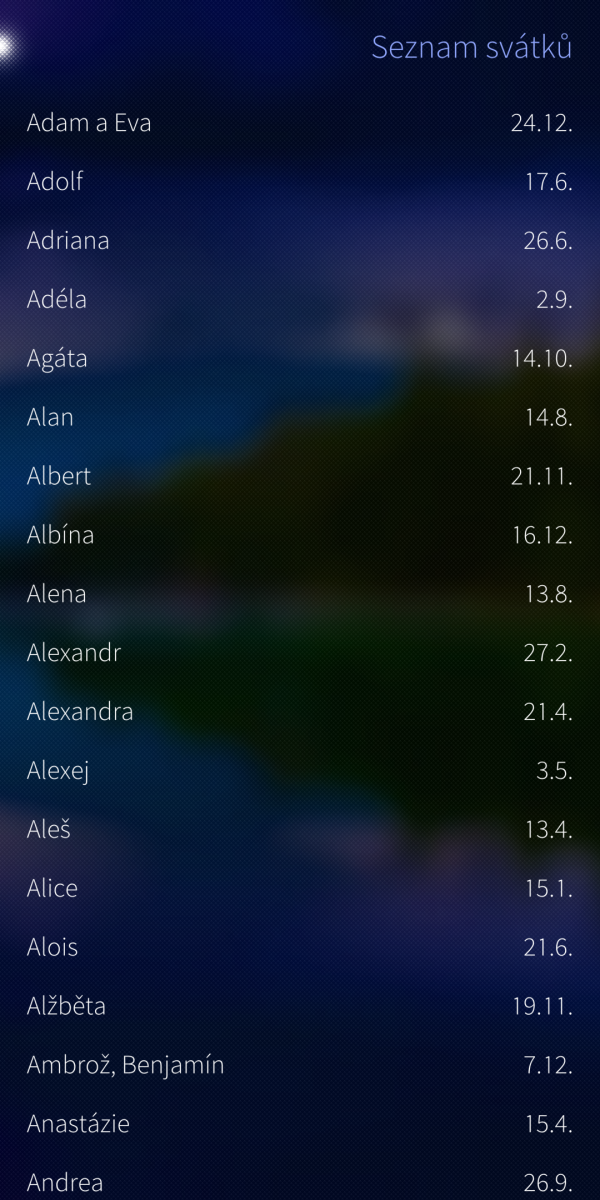Open Agáta name day entry

[300, 359]
